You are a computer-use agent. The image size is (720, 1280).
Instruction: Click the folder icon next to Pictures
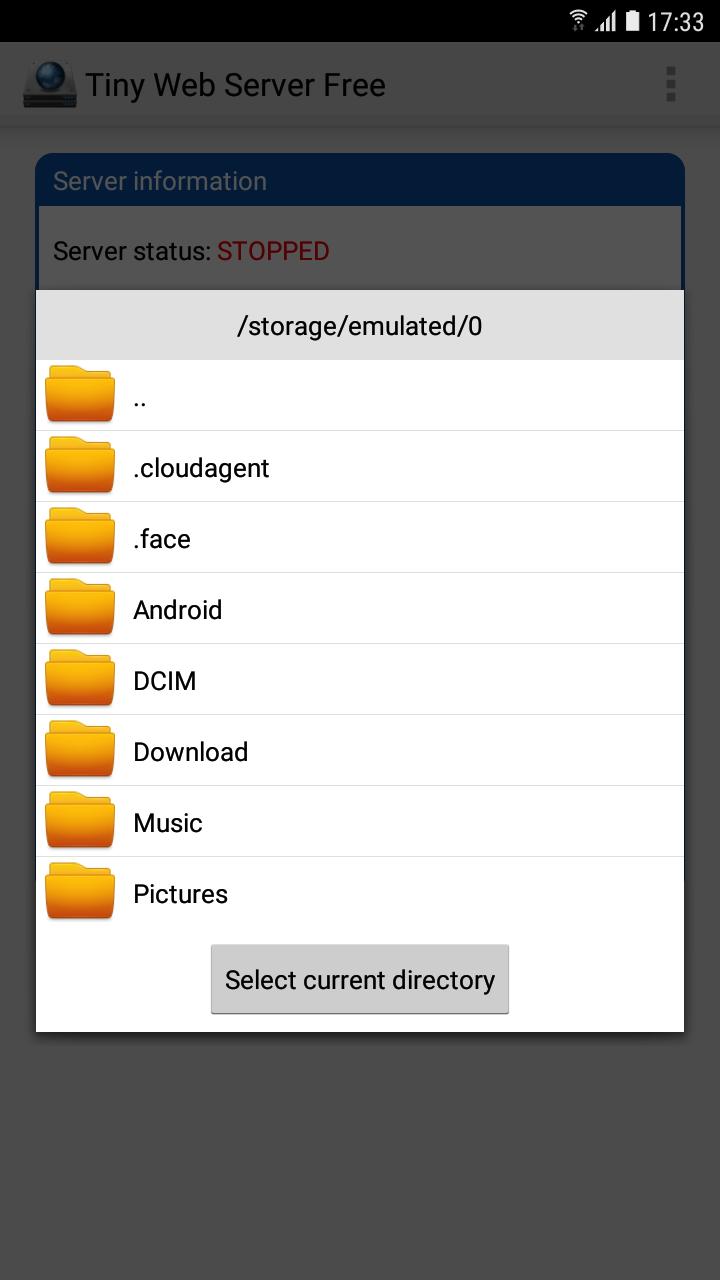[79, 891]
